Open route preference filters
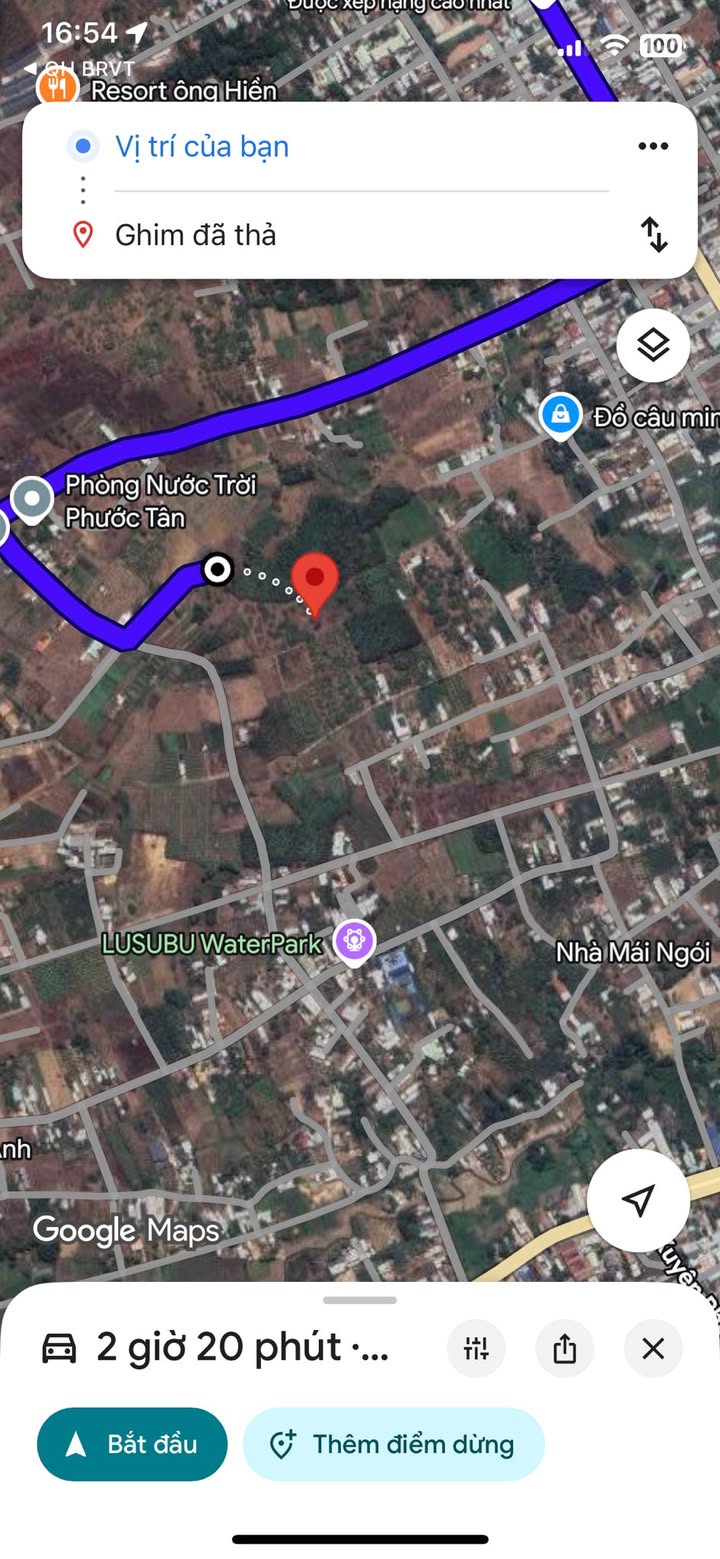 click(x=476, y=1349)
